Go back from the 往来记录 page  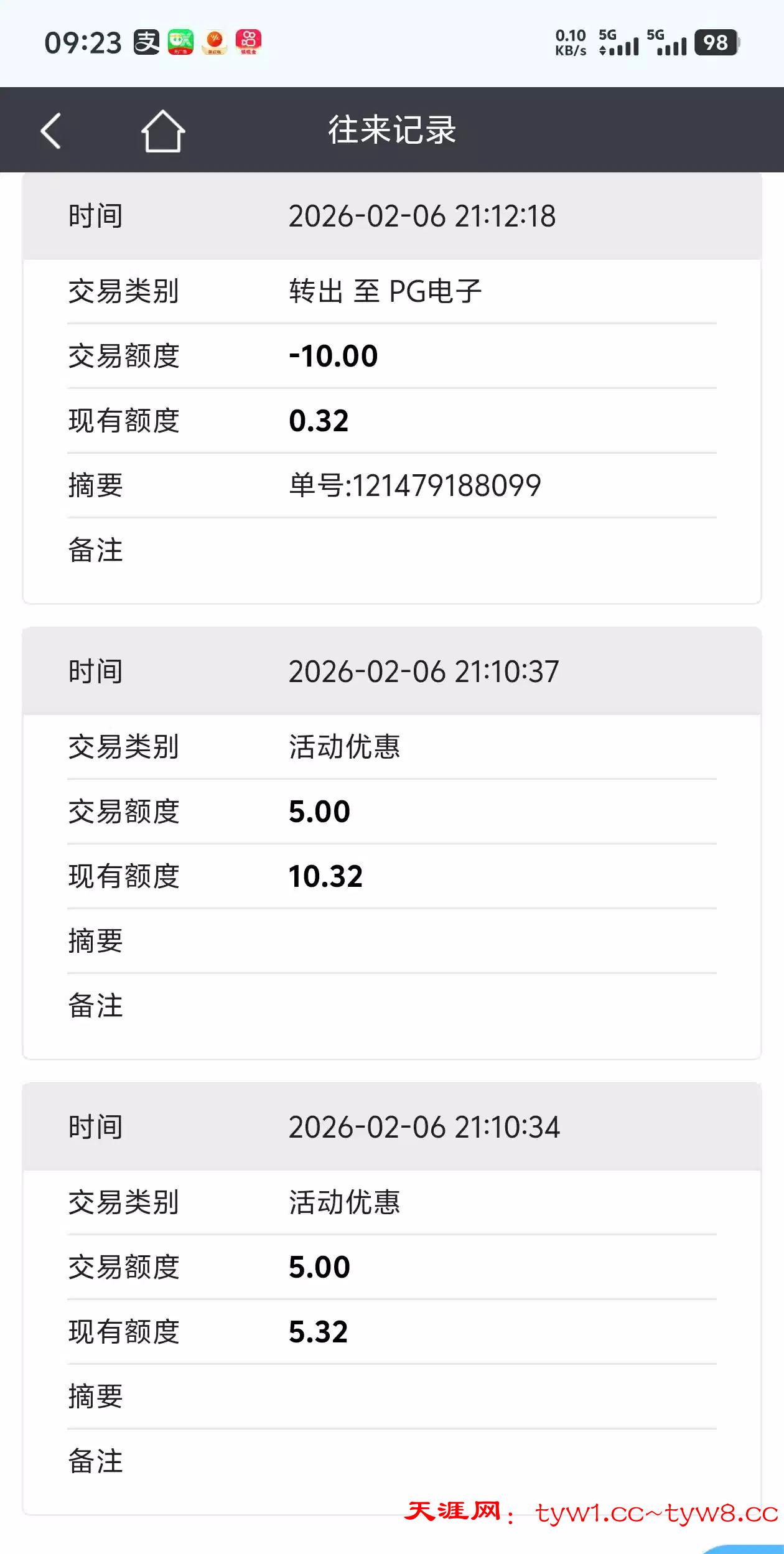51,131
